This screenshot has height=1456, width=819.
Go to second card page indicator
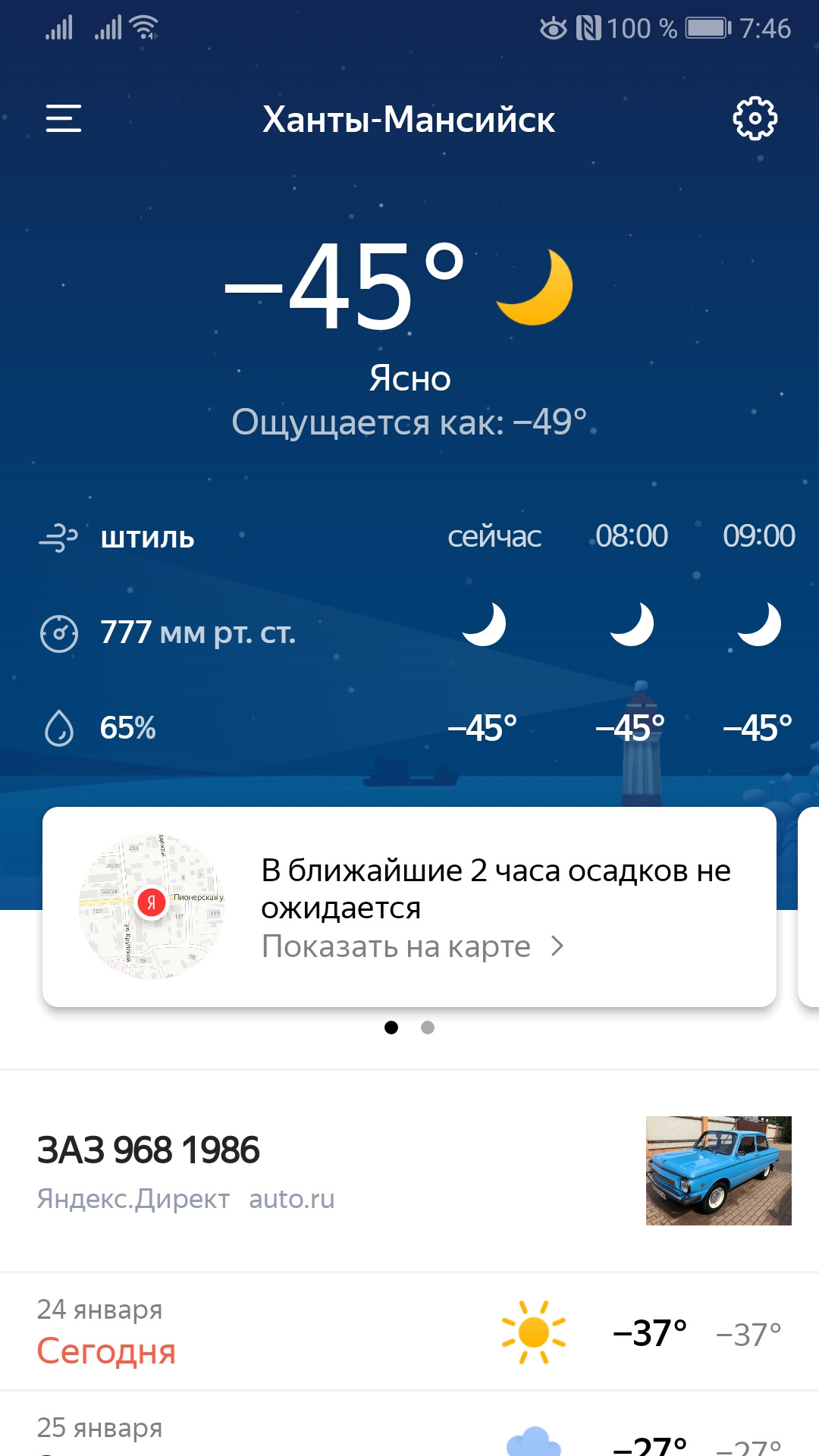428,1028
